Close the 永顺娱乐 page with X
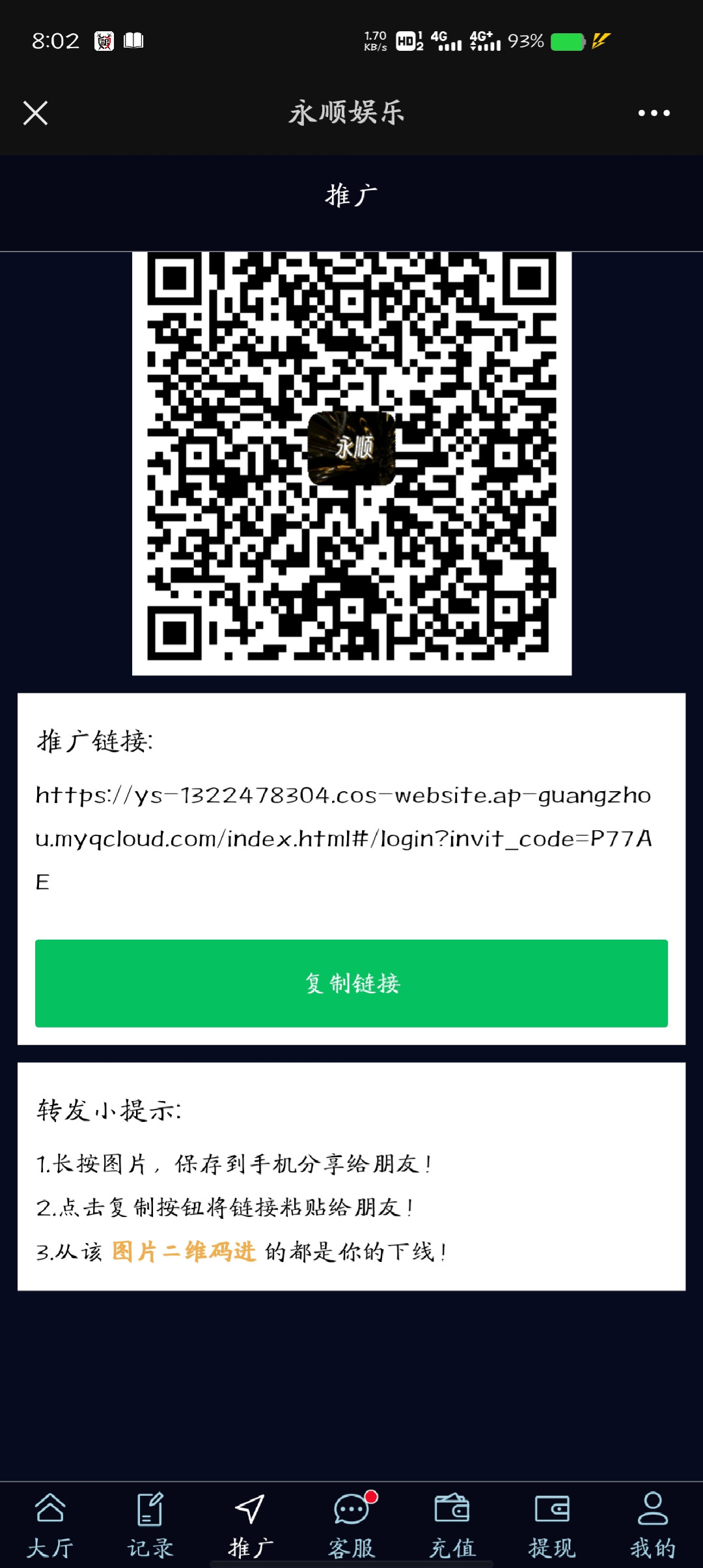 click(x=36, y=113)
